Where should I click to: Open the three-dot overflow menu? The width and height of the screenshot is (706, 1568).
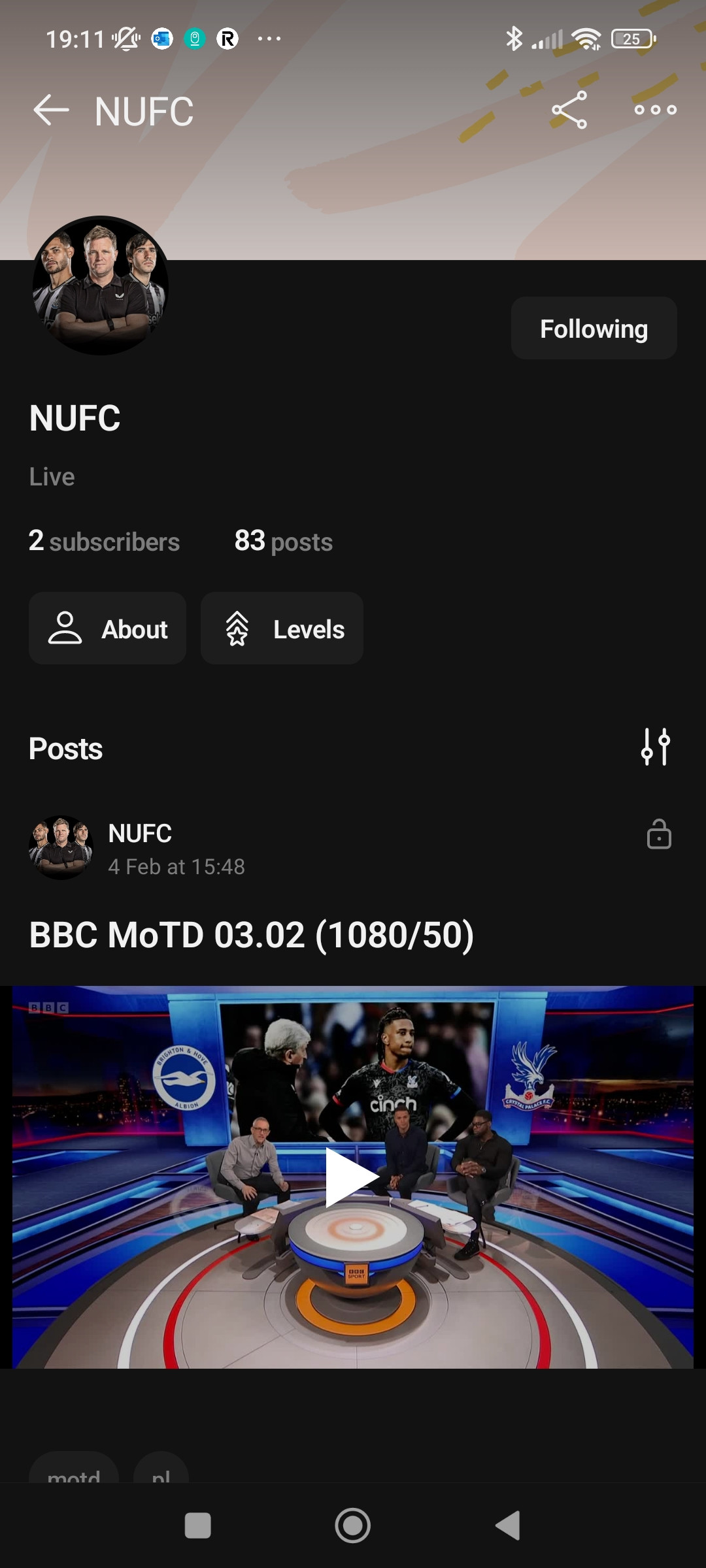coord(655,110)
